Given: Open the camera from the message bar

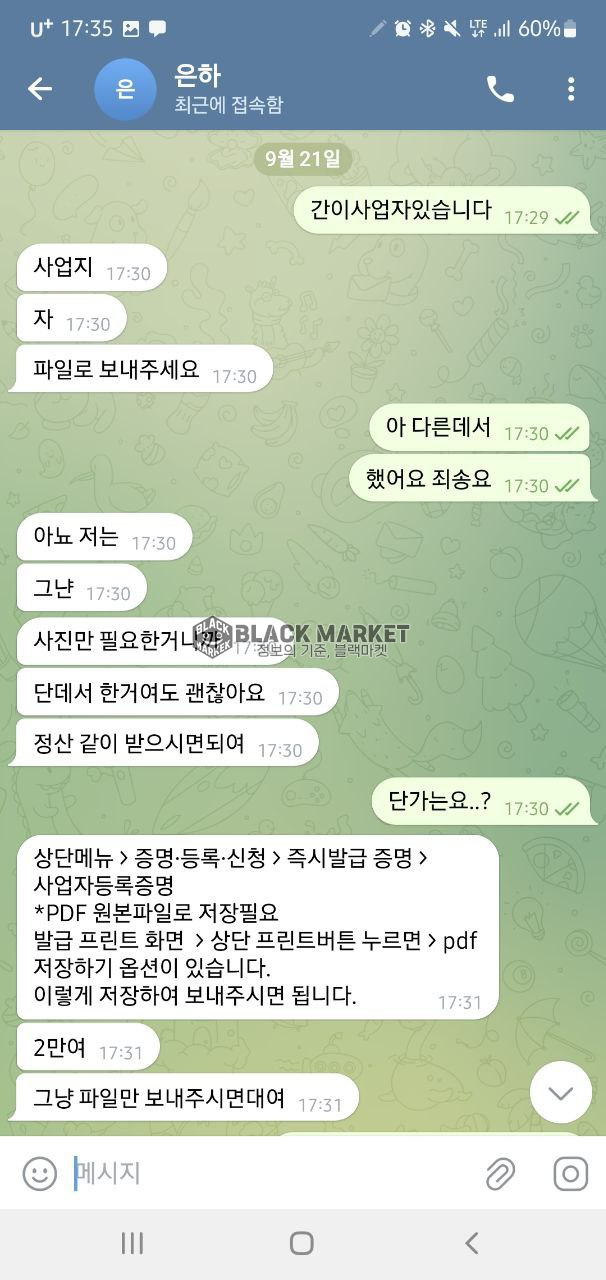Looking at the screenshot, I should coord(571,1173).
